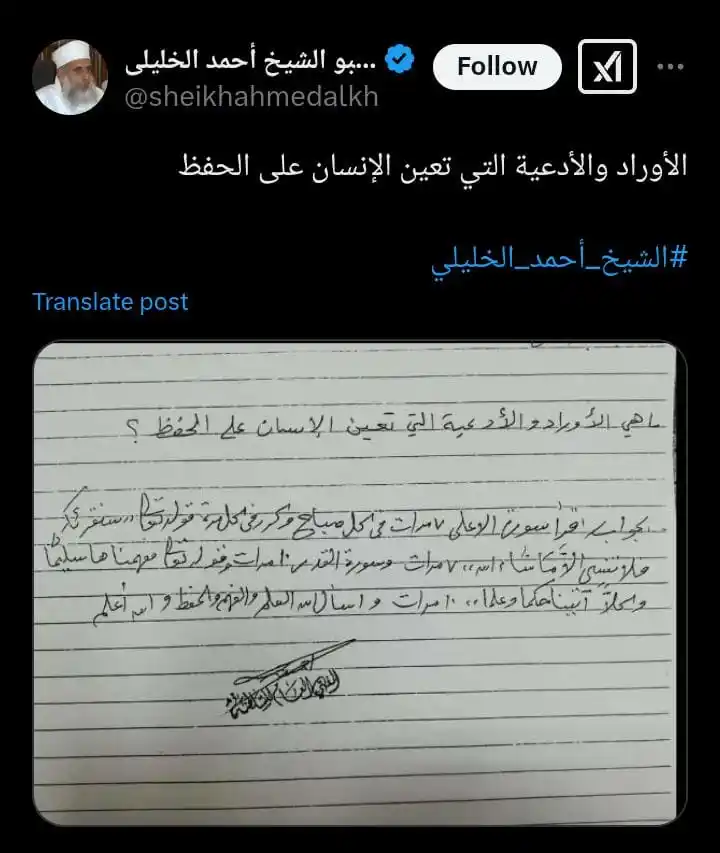Open the more actions dropdown for this post
This screenshot has width=720, height=853.
(x=668, y=66)
